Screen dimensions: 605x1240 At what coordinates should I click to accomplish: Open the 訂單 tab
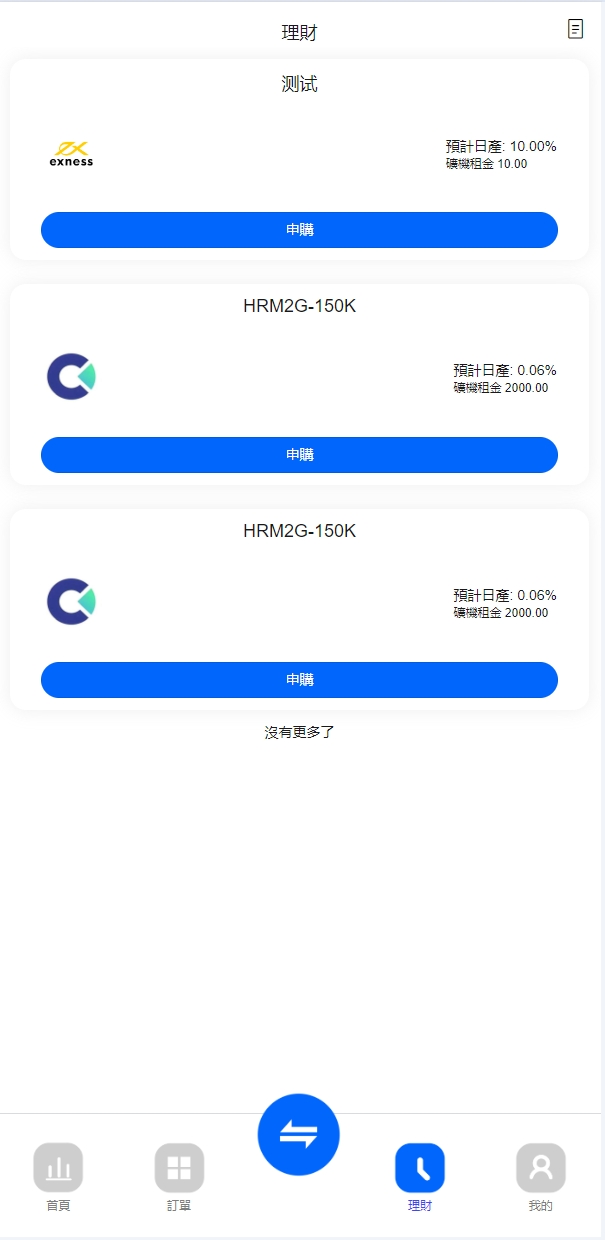179,1176
